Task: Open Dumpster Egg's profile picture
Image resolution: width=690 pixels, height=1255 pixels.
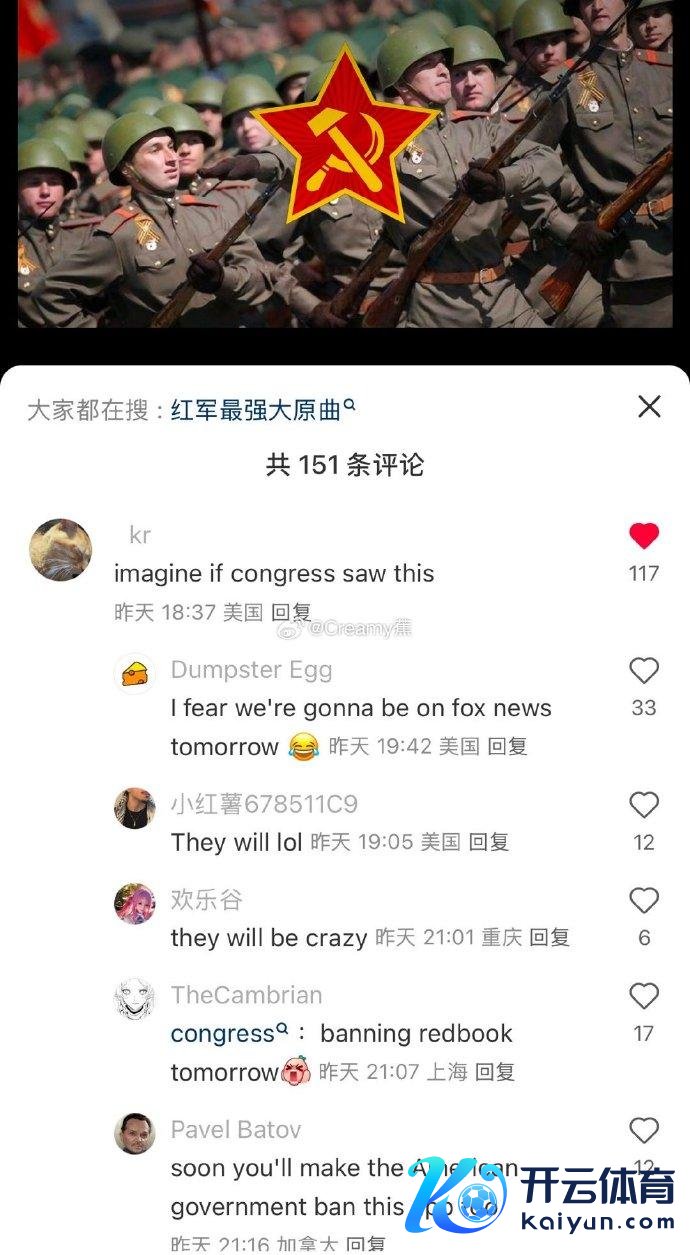Action: 135,673
